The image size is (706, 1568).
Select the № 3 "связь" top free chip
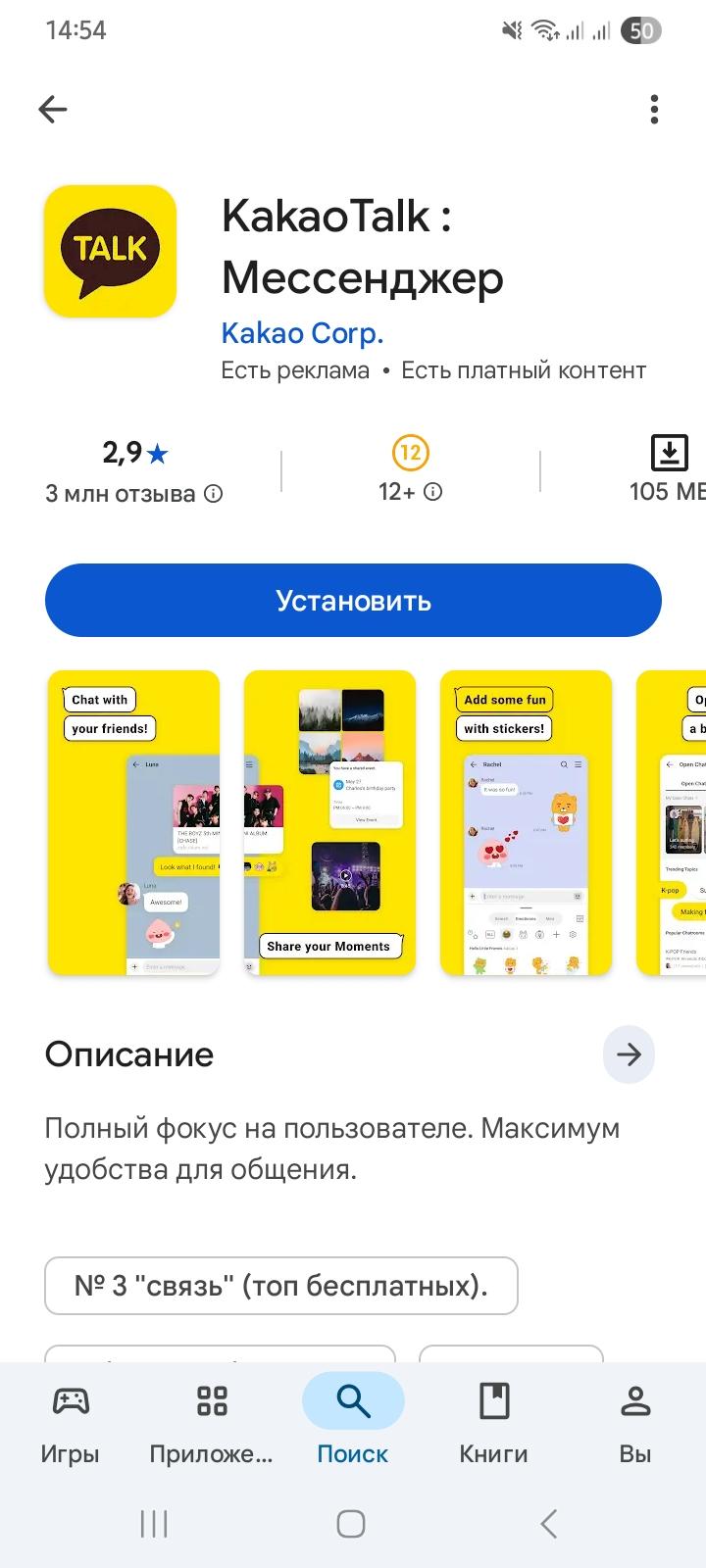tap(280, 1286)
